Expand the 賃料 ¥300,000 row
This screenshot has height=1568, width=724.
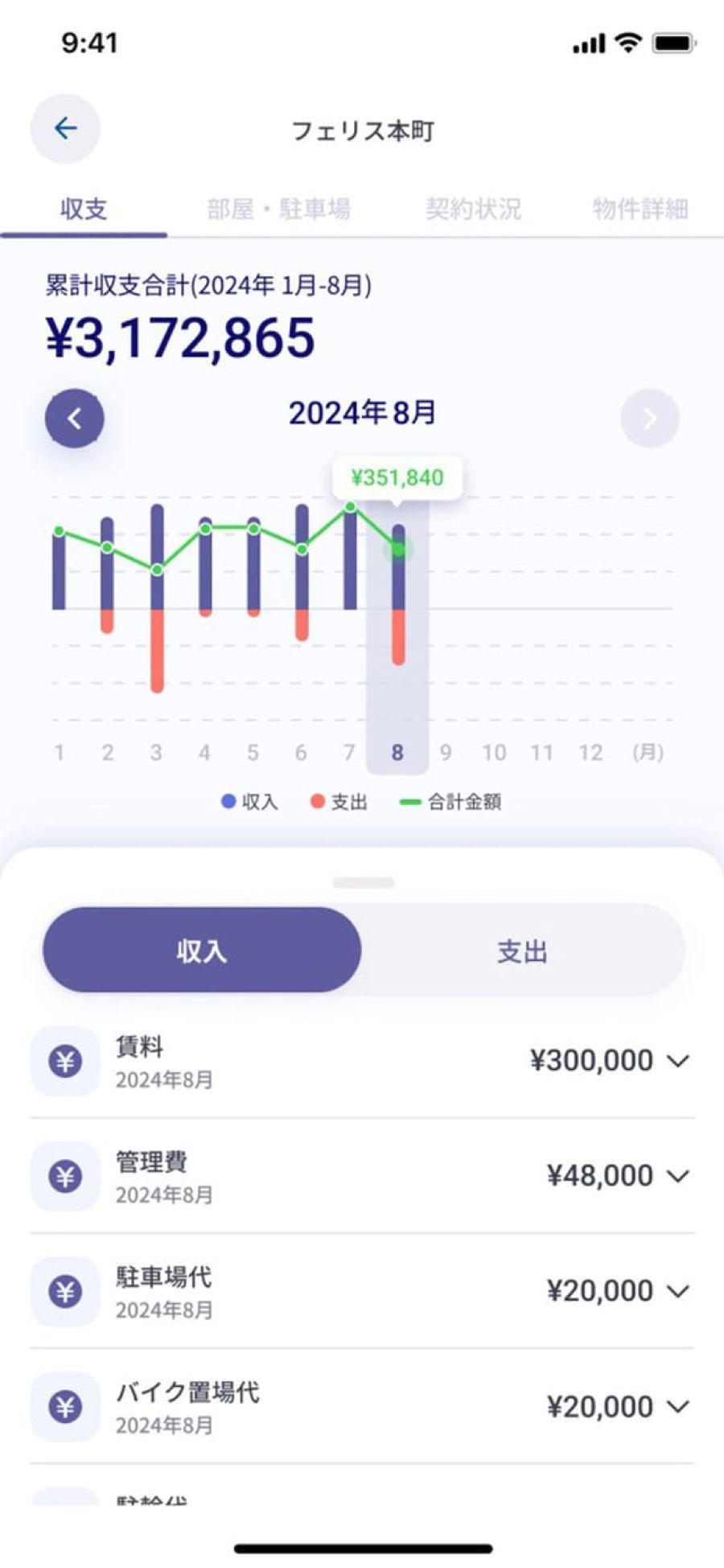(x=362, y=1061)
